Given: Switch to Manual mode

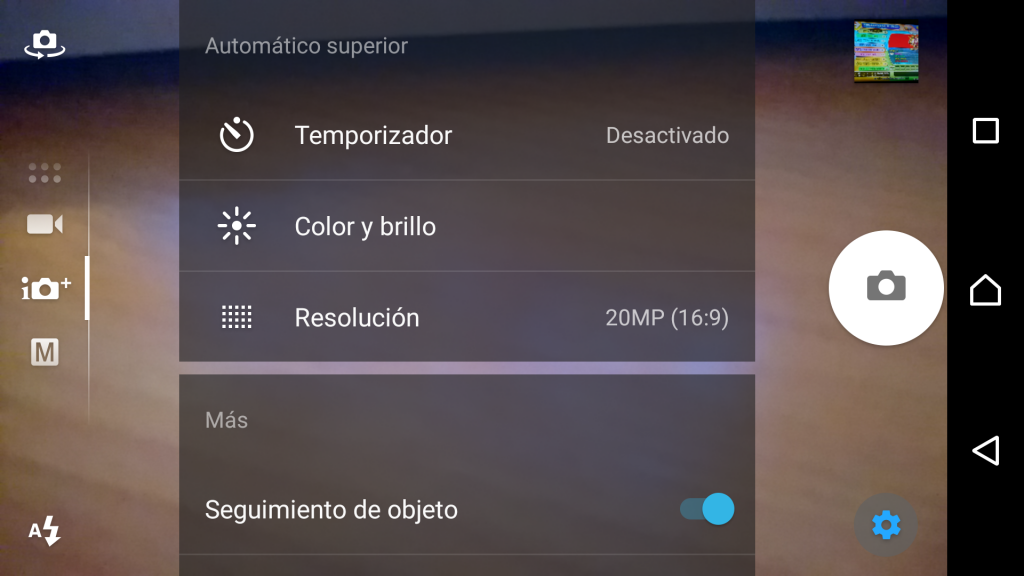Looking at the screenshot, I should coord(44,351).
